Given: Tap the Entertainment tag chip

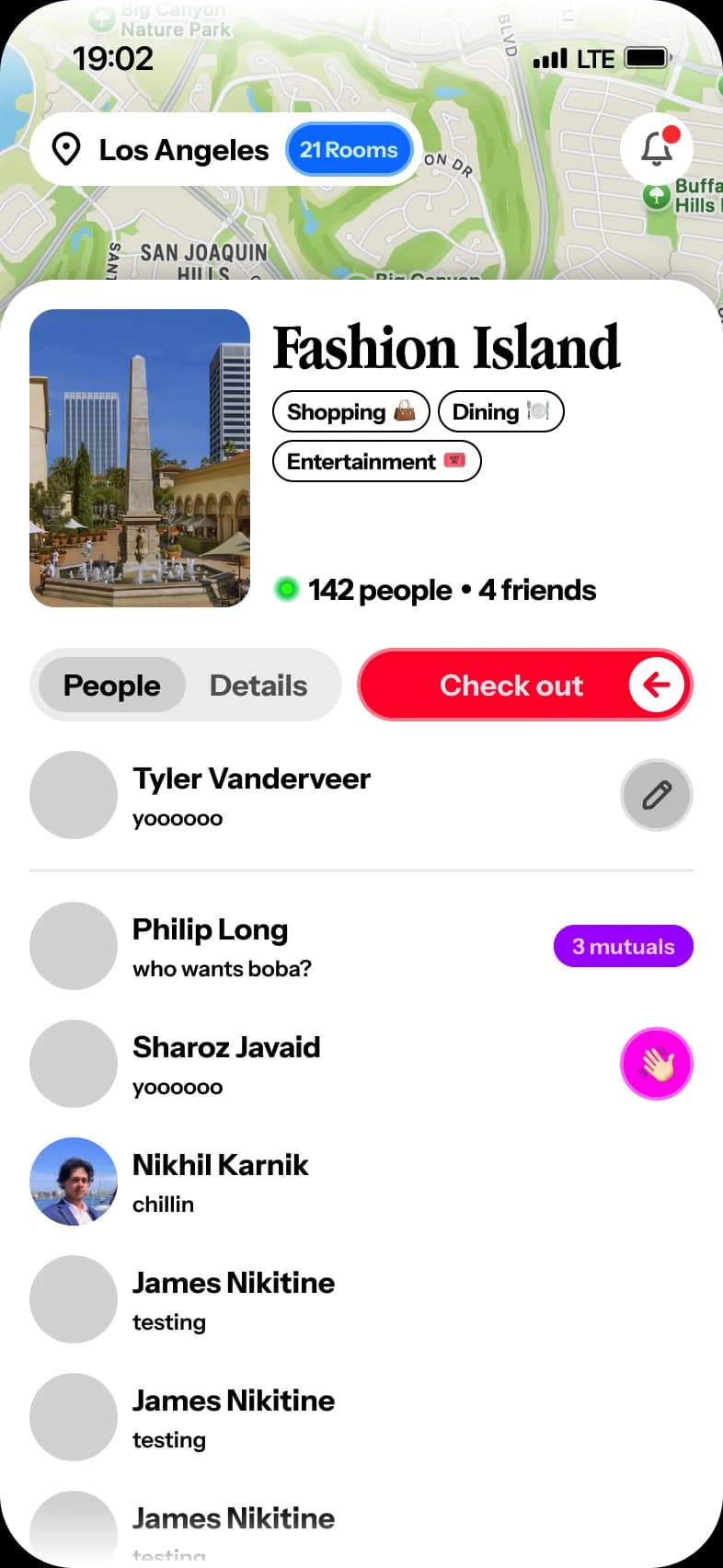Looking at the screenshot, I should point(376,461).
